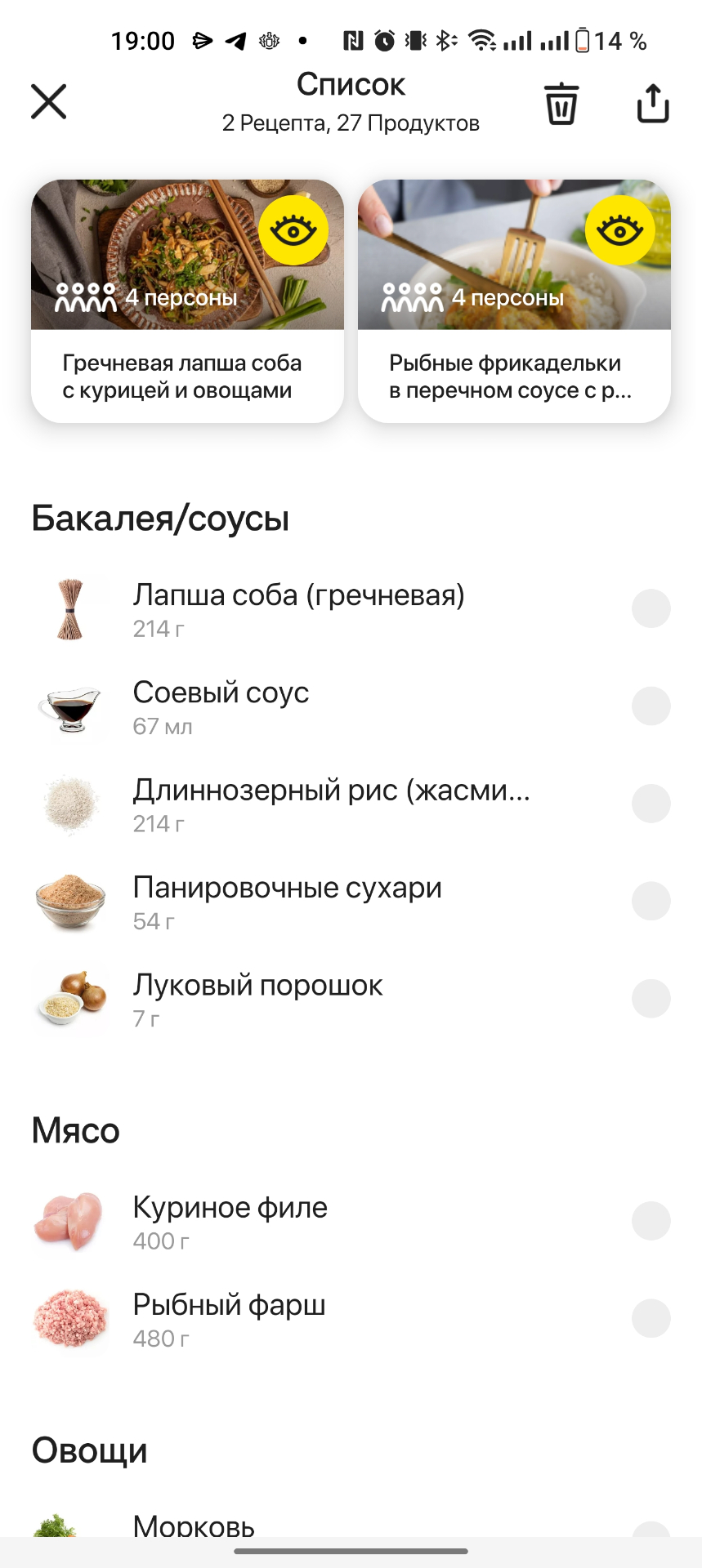Viewport: 702px width, 1568px height.
Task: Check off Куриное филе
Action: (651, 1221)
